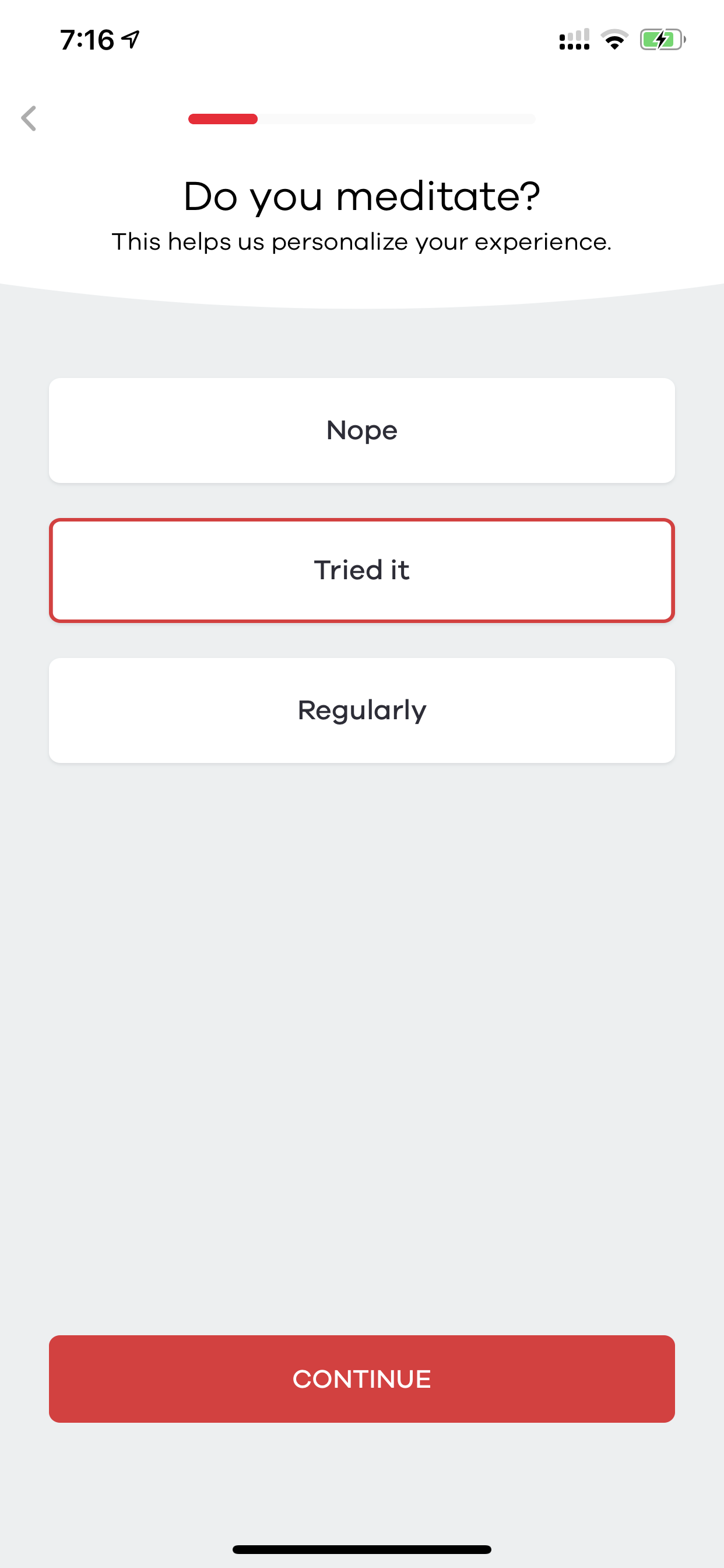Image resolution: width=724 pixels, height=1568 pixels.
Task: Choose the Tried it answer
Action: click(362, 570)
